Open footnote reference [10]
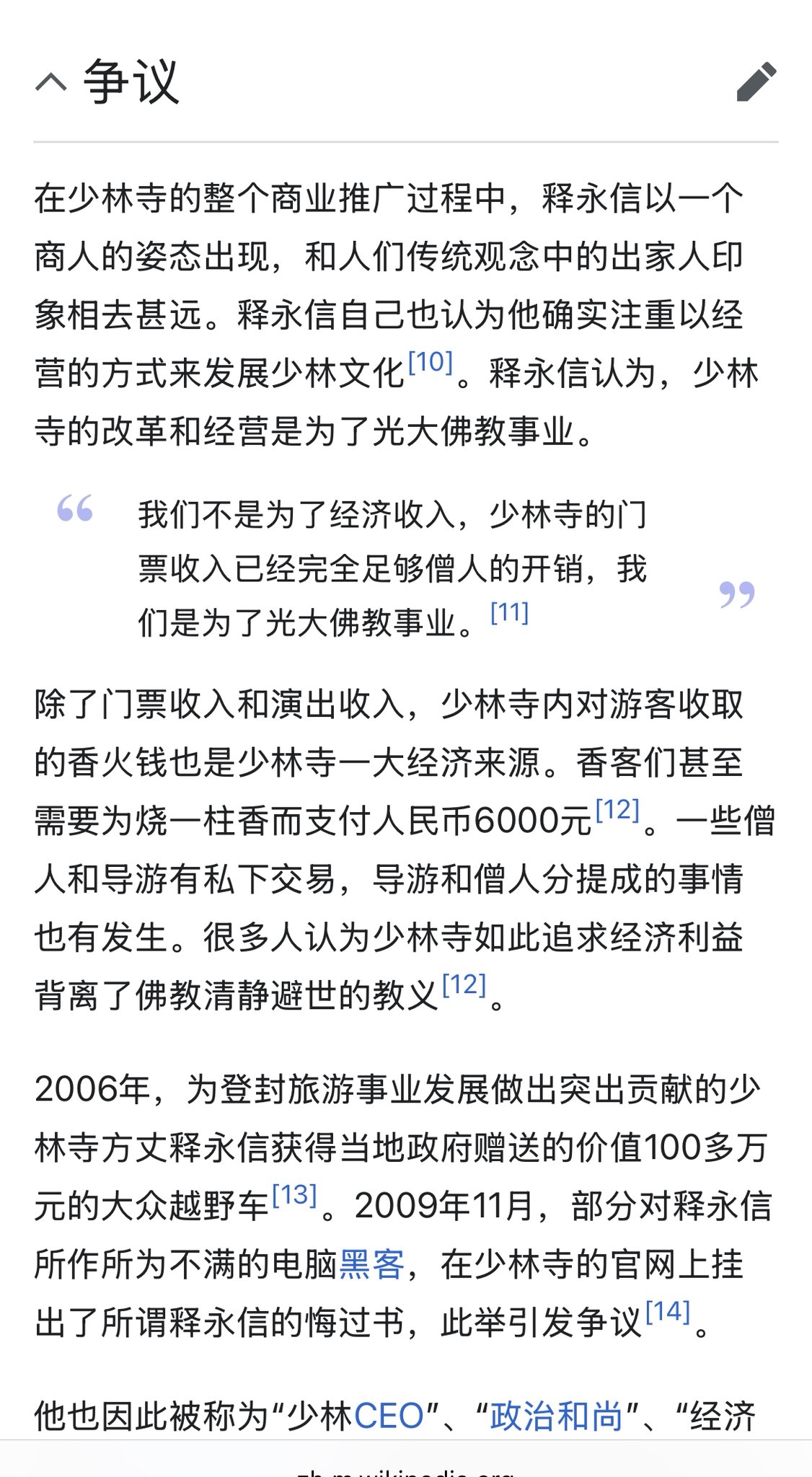The image size is (812, 1477). click(431, 362)
